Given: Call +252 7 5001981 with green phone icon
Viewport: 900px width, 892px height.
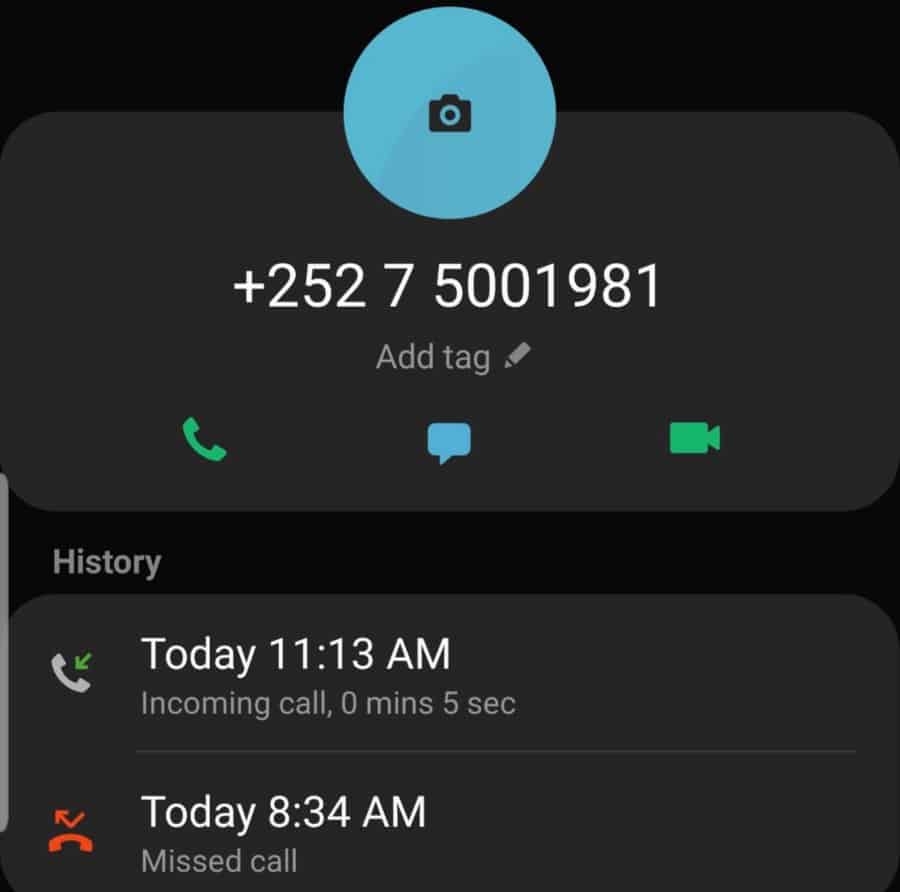Looking at the screenshot, I should (204, 439).
